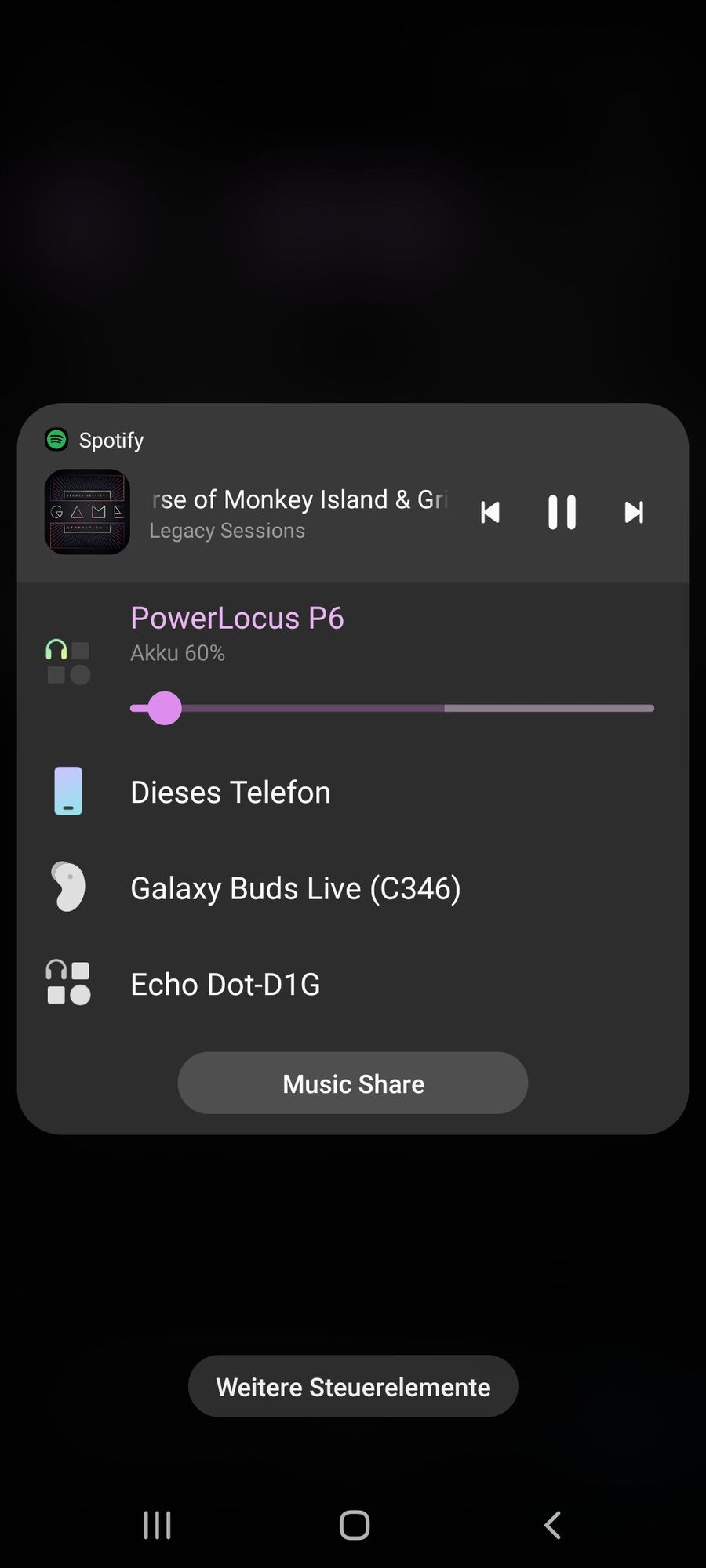This screenshot has height=1568, width=706.
Task: Open Music Share
Action: pos(353,1083)
